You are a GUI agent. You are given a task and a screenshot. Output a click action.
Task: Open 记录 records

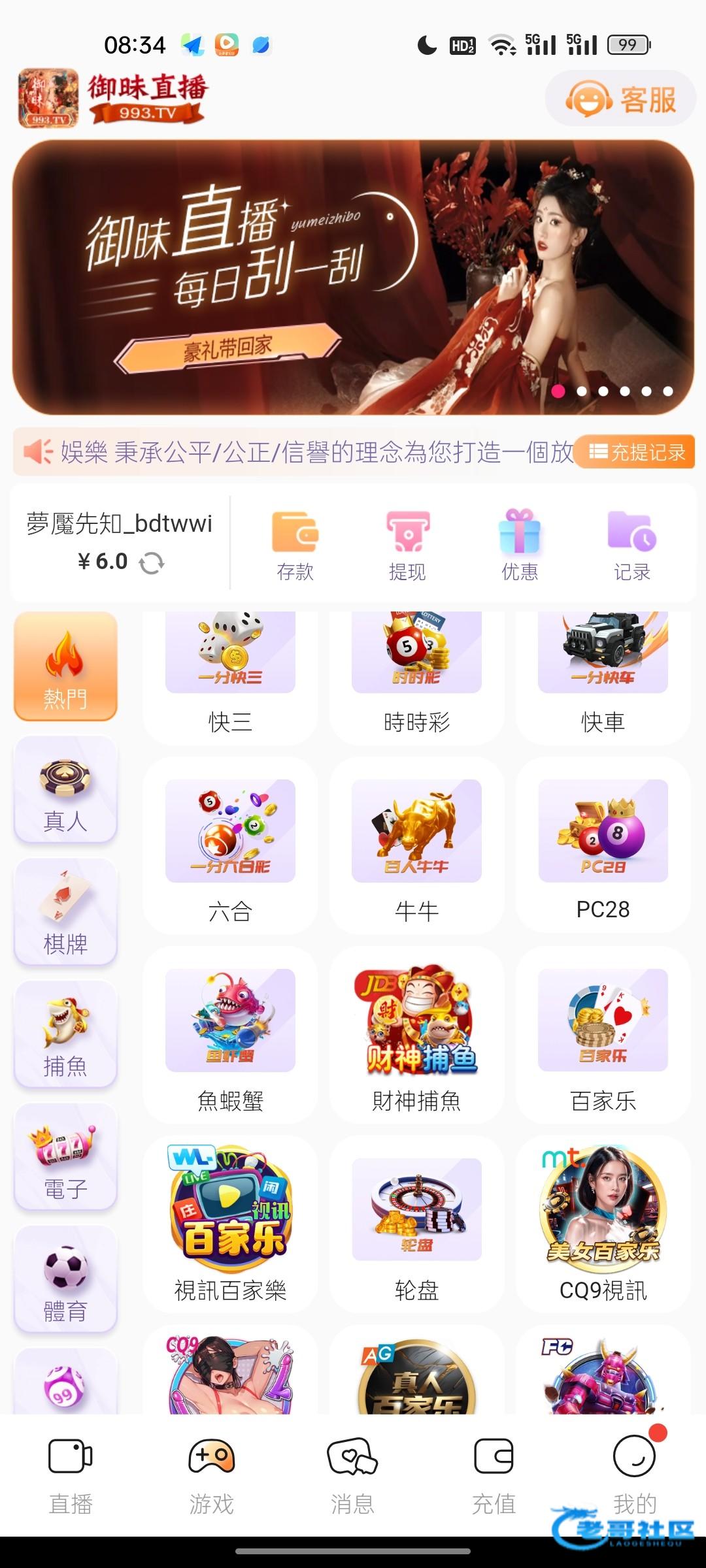click(x=631, y=546)
